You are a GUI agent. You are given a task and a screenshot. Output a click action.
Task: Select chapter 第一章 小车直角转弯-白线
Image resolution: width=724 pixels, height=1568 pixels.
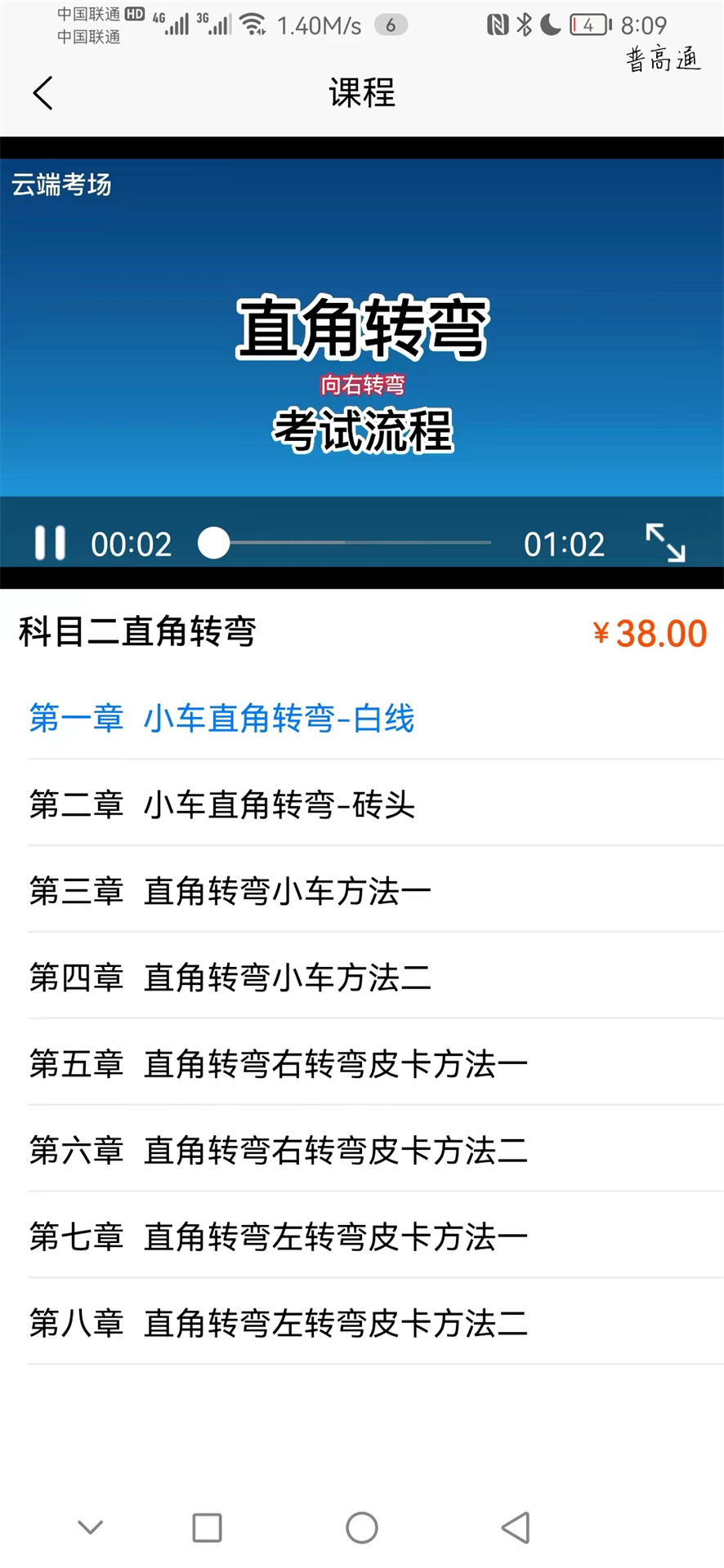pyautogui.click(x=221, y=719)
